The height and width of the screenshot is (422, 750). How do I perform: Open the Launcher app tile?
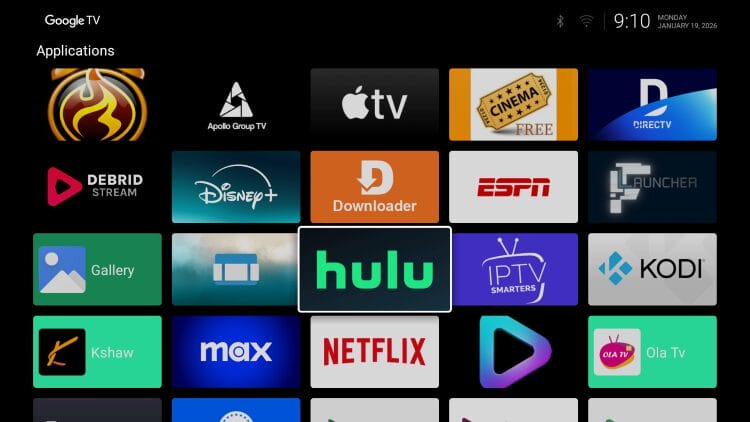point(652,187)
